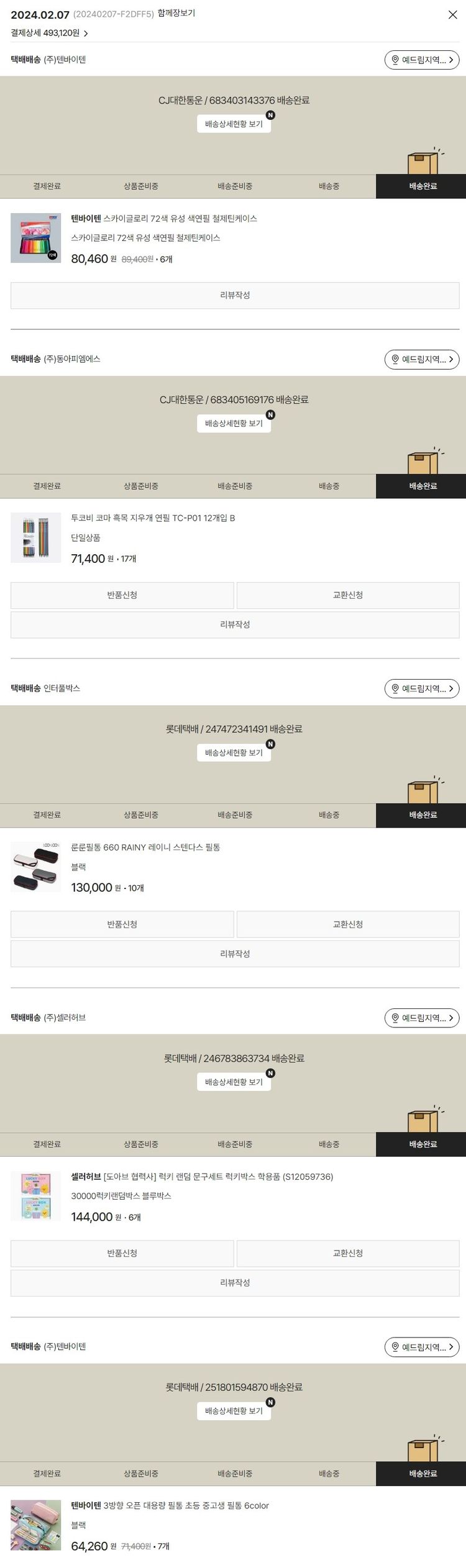This screenshot has width=466, height=1568.
Task: Open payment details 결제상세 493,120원
Action: [x=49, y=33]
